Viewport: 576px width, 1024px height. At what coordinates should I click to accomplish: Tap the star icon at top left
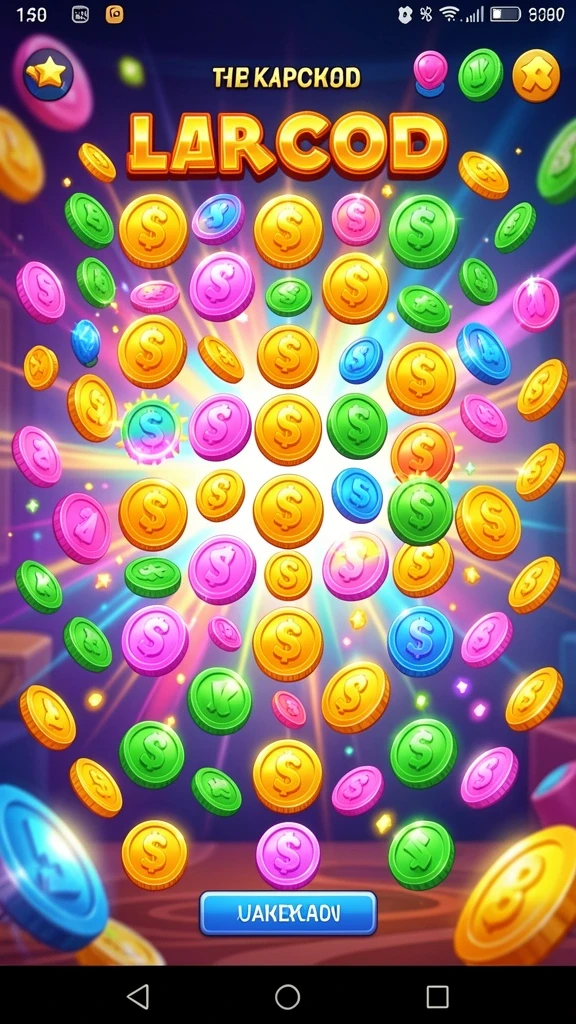coord(48,76)
